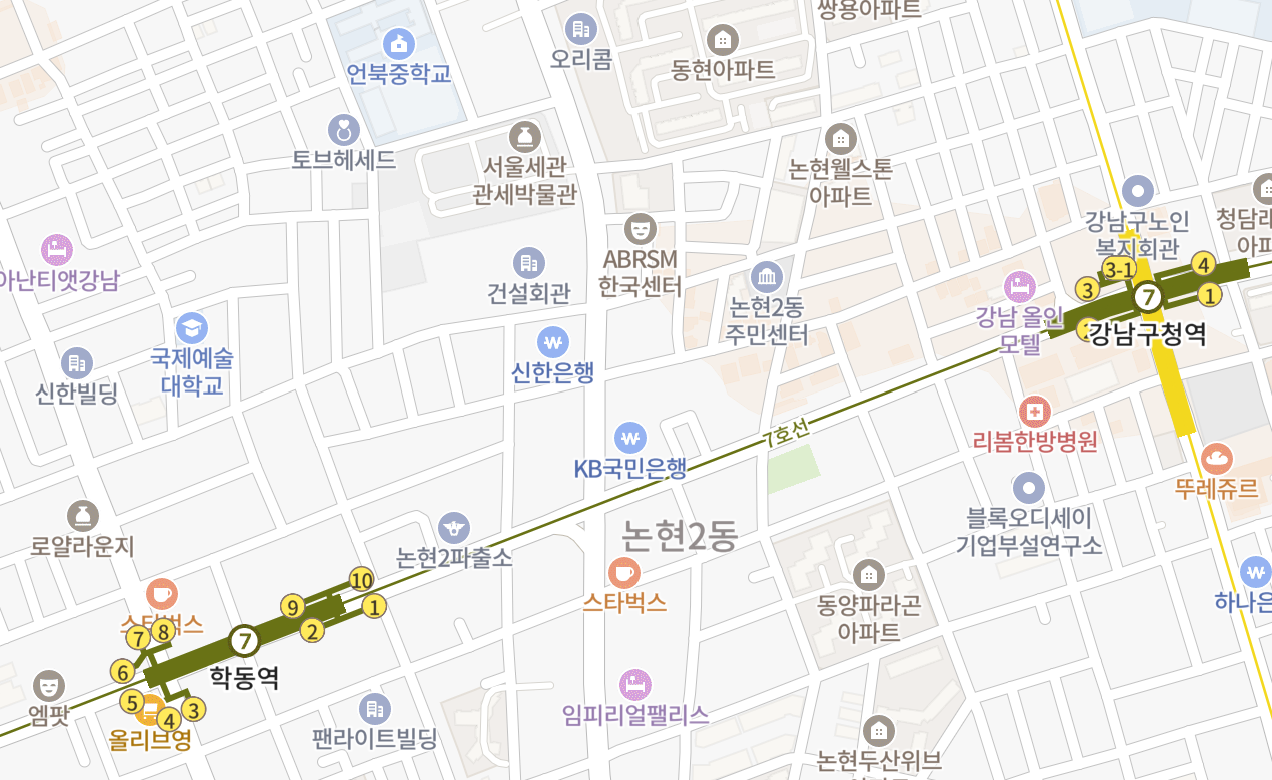Screen dimensions: 1272x780
Task: Open the 언북중학교 school pin
Action: pyautogui.click(x=399, y=43)
